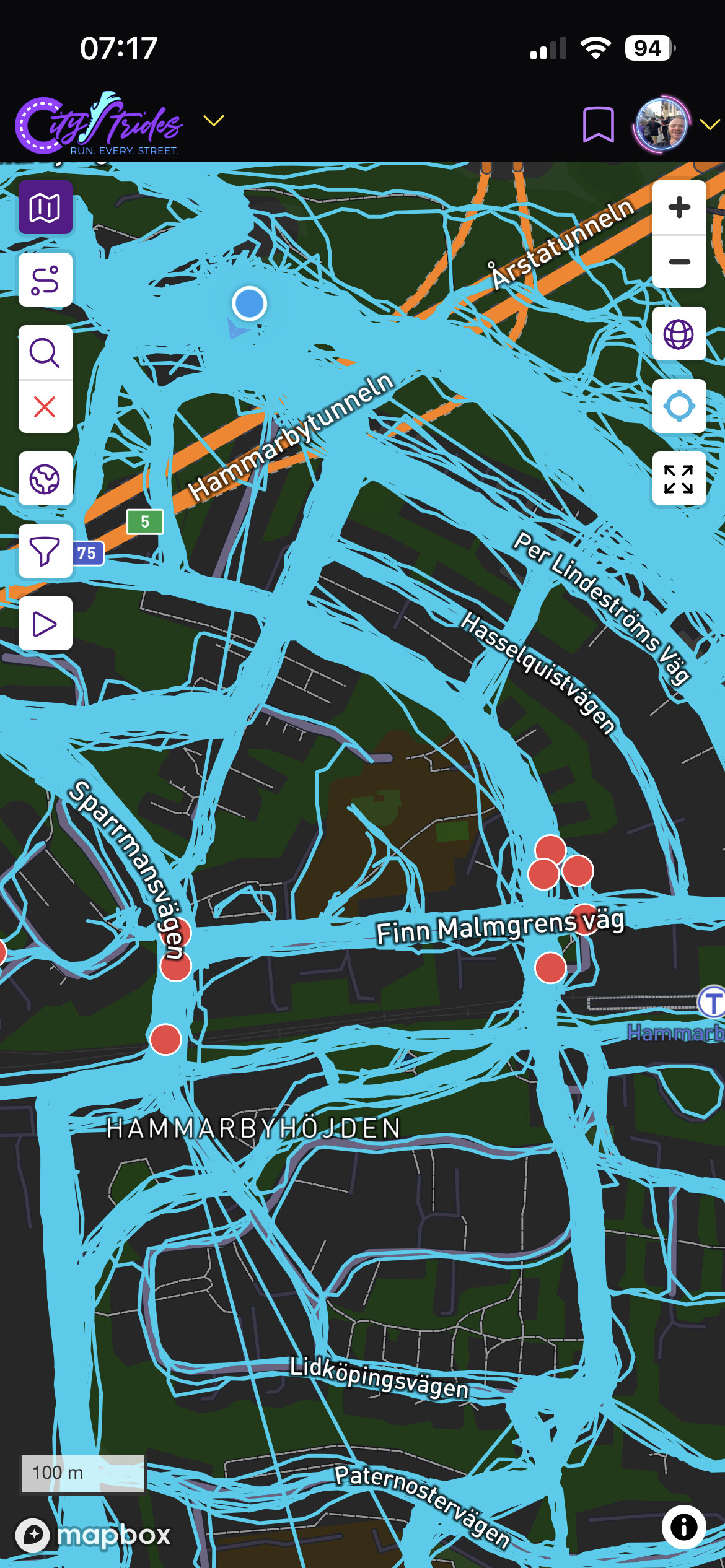Tap the purple map style button
The image size is (725, 1568).
point(45,207)
